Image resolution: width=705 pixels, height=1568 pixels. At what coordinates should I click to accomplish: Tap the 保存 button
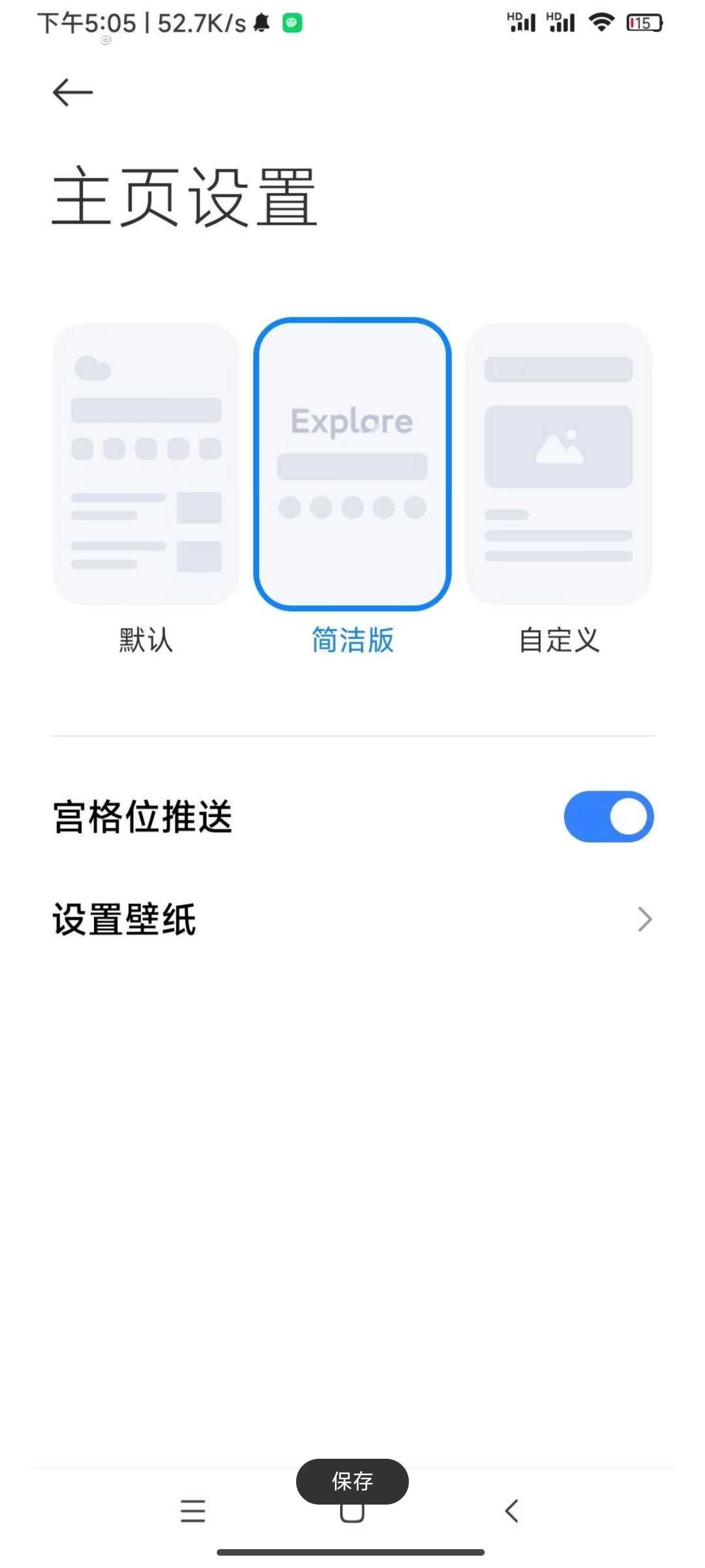tap(352, 1480)
